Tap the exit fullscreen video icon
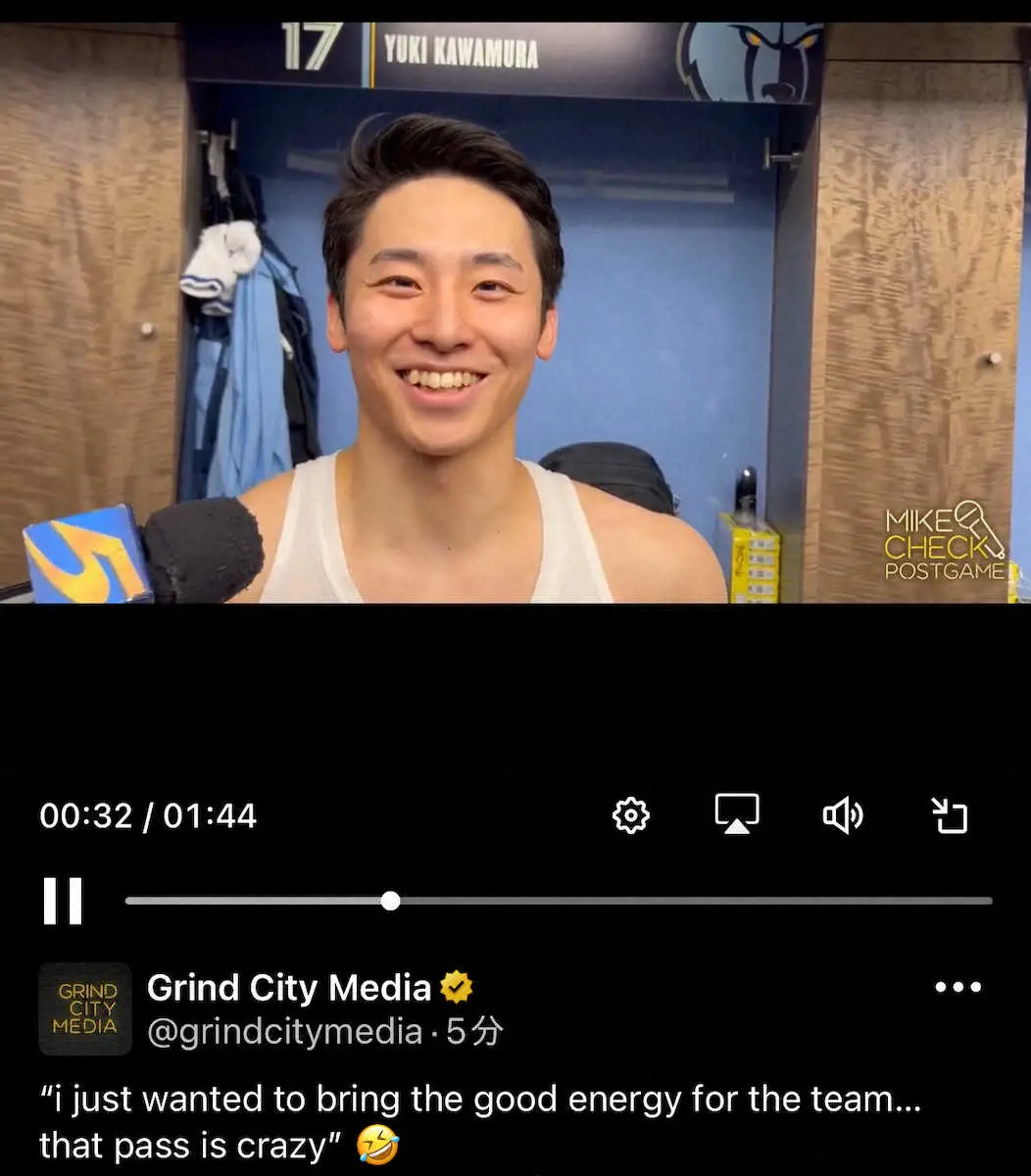 point(948,815)
